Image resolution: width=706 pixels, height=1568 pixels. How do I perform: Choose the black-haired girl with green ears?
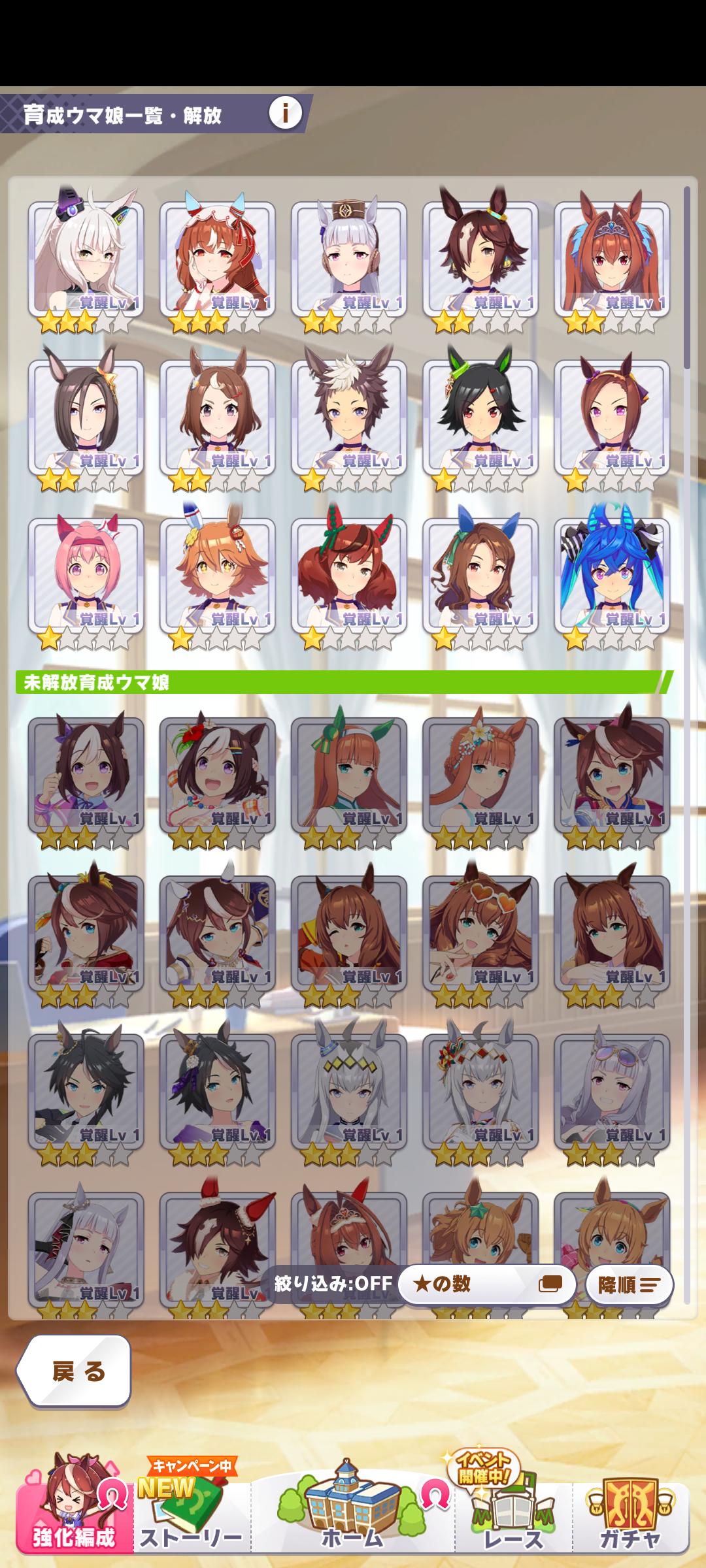(x=480, y=417)
